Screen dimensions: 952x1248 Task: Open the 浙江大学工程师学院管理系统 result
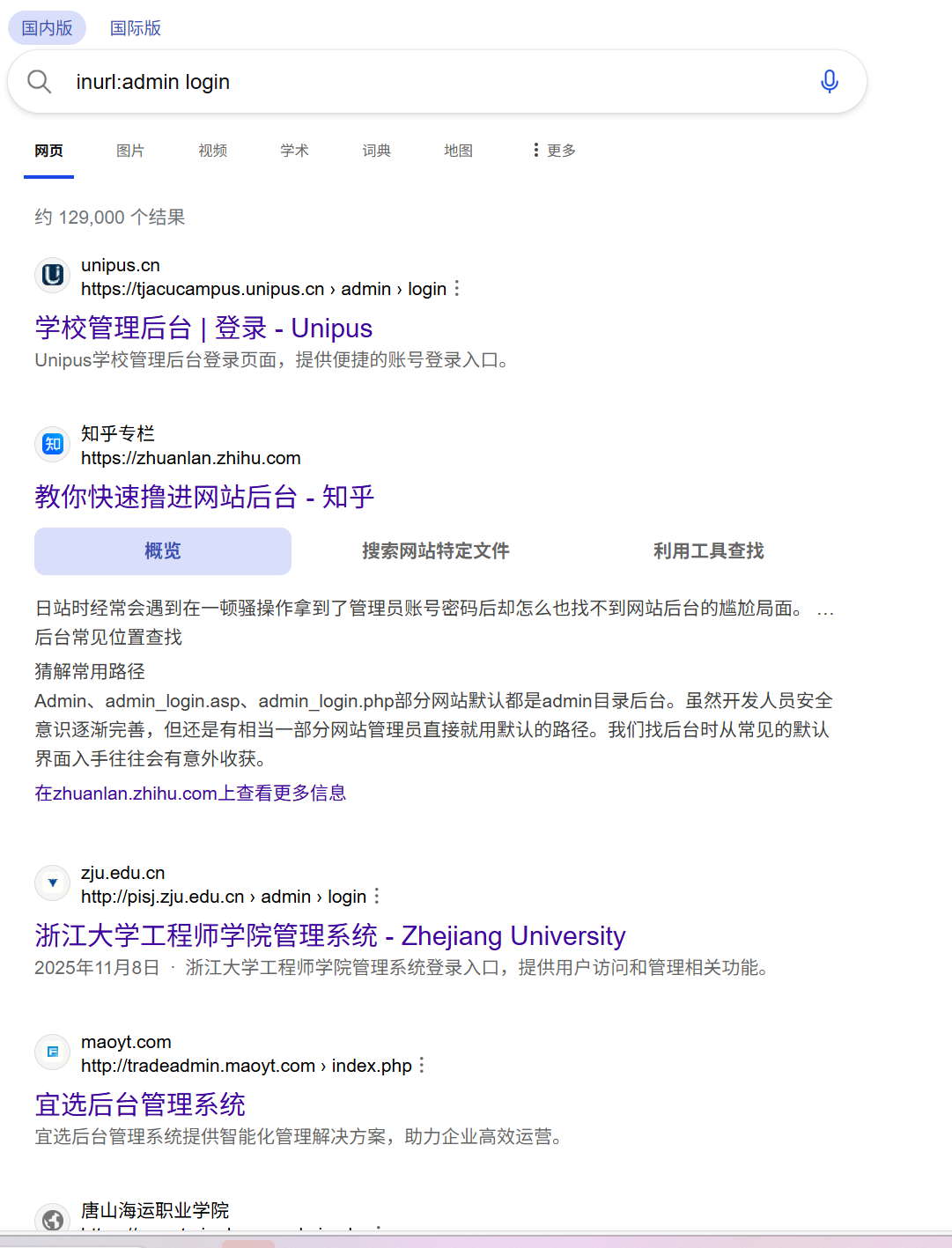point(329,935)
